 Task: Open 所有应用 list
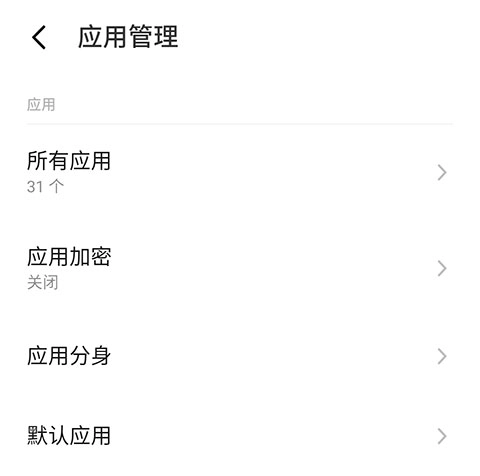click(240, 172)
